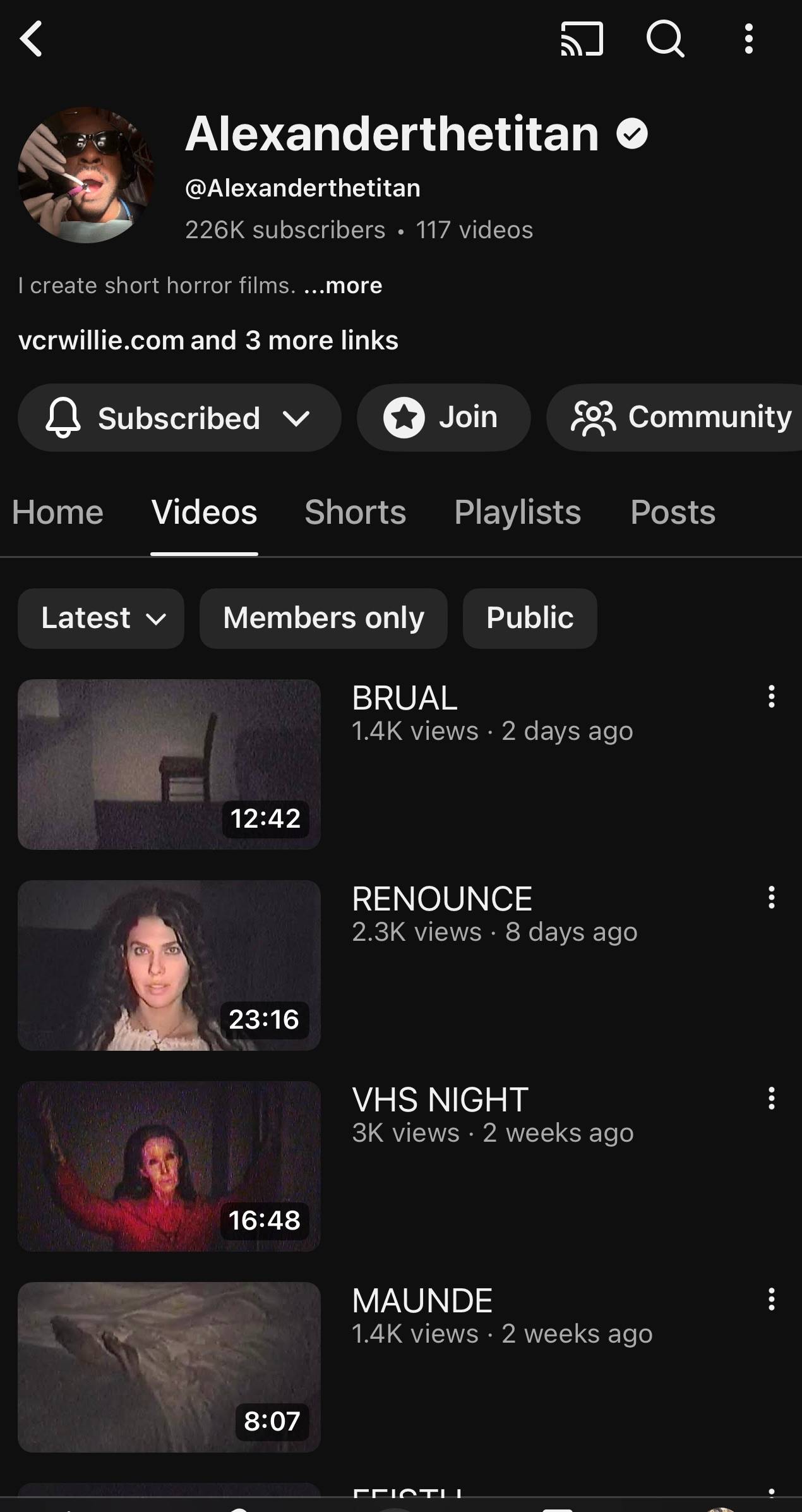Viewport: 802px width, 1512px height.
Task: Switch to the Posts tab
Action: (673, 512)
